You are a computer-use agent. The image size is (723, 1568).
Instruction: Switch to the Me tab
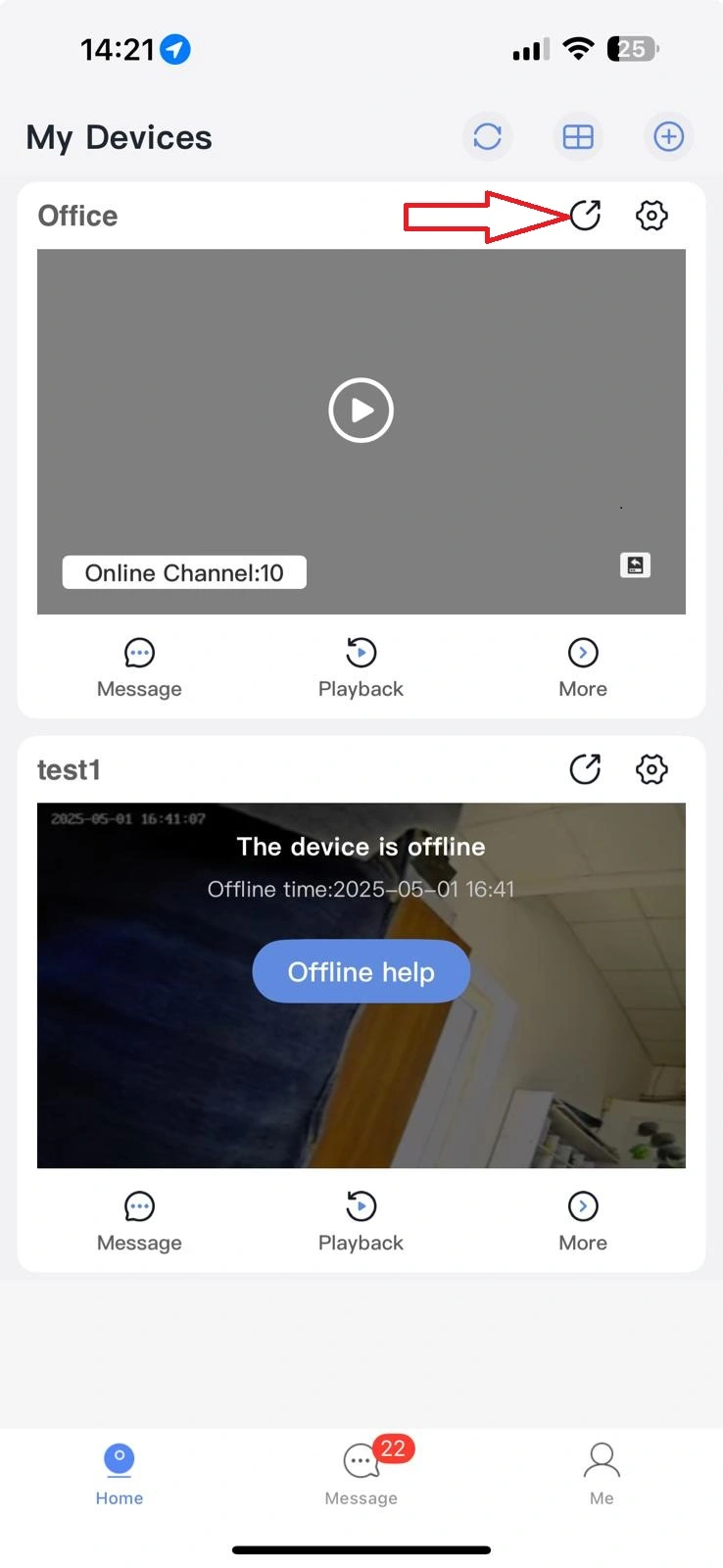pos(602,1473)
